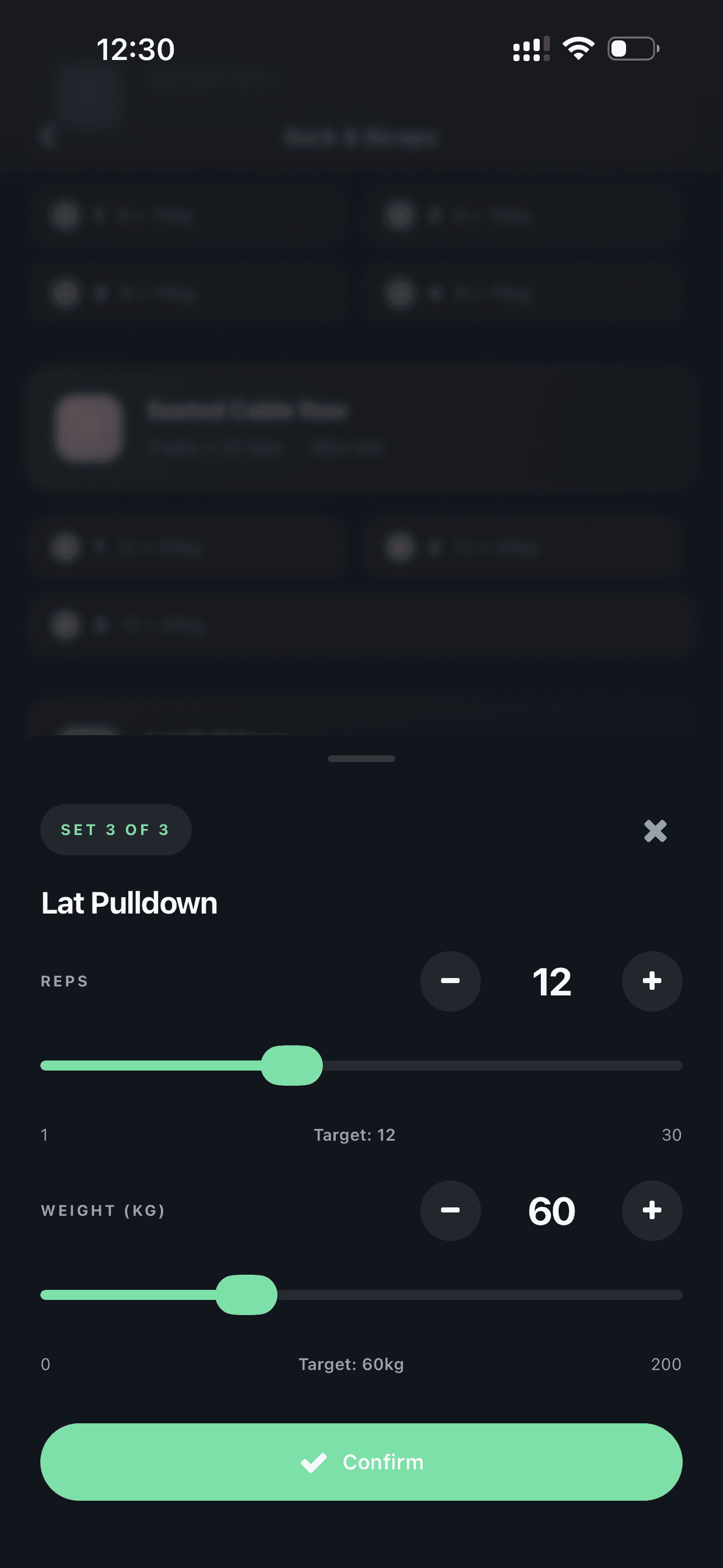Decrease reps with the minus button
The height and width of the screenshot is (1568, 723).
[449, 981]
